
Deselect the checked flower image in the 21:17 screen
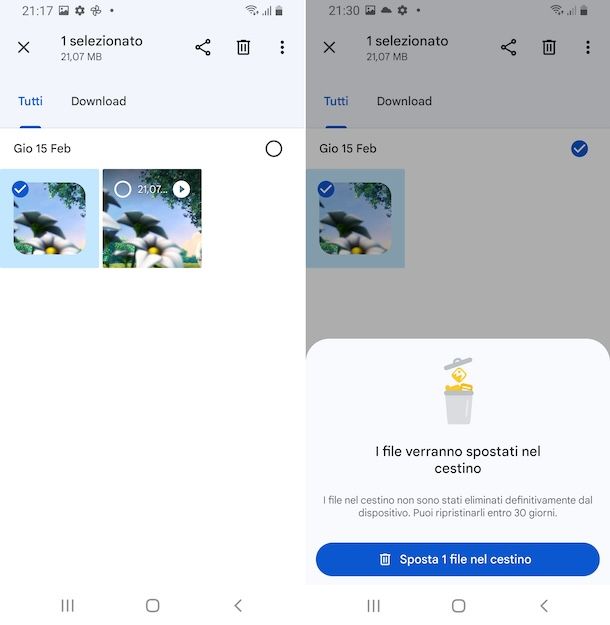49,218
